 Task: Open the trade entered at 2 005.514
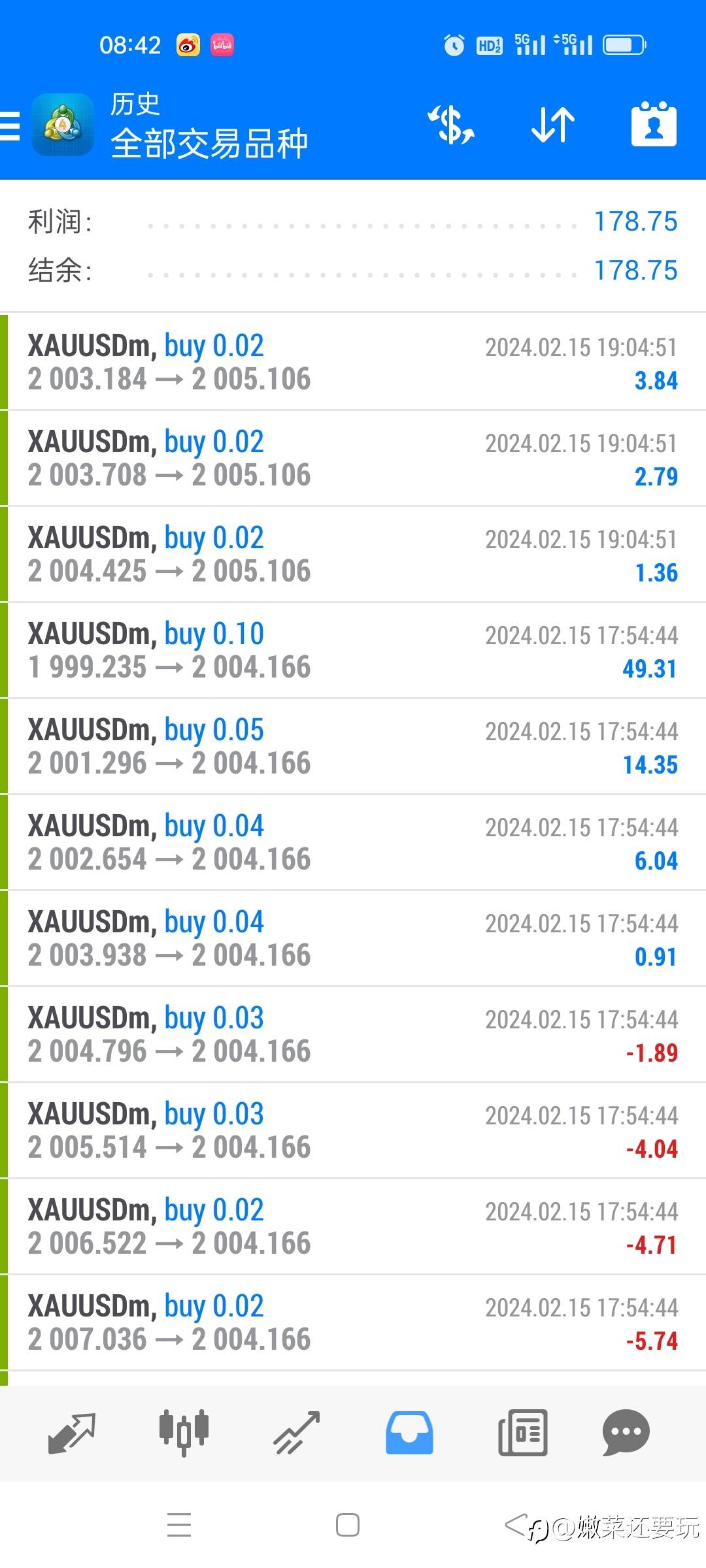[x=353, y=1131]
